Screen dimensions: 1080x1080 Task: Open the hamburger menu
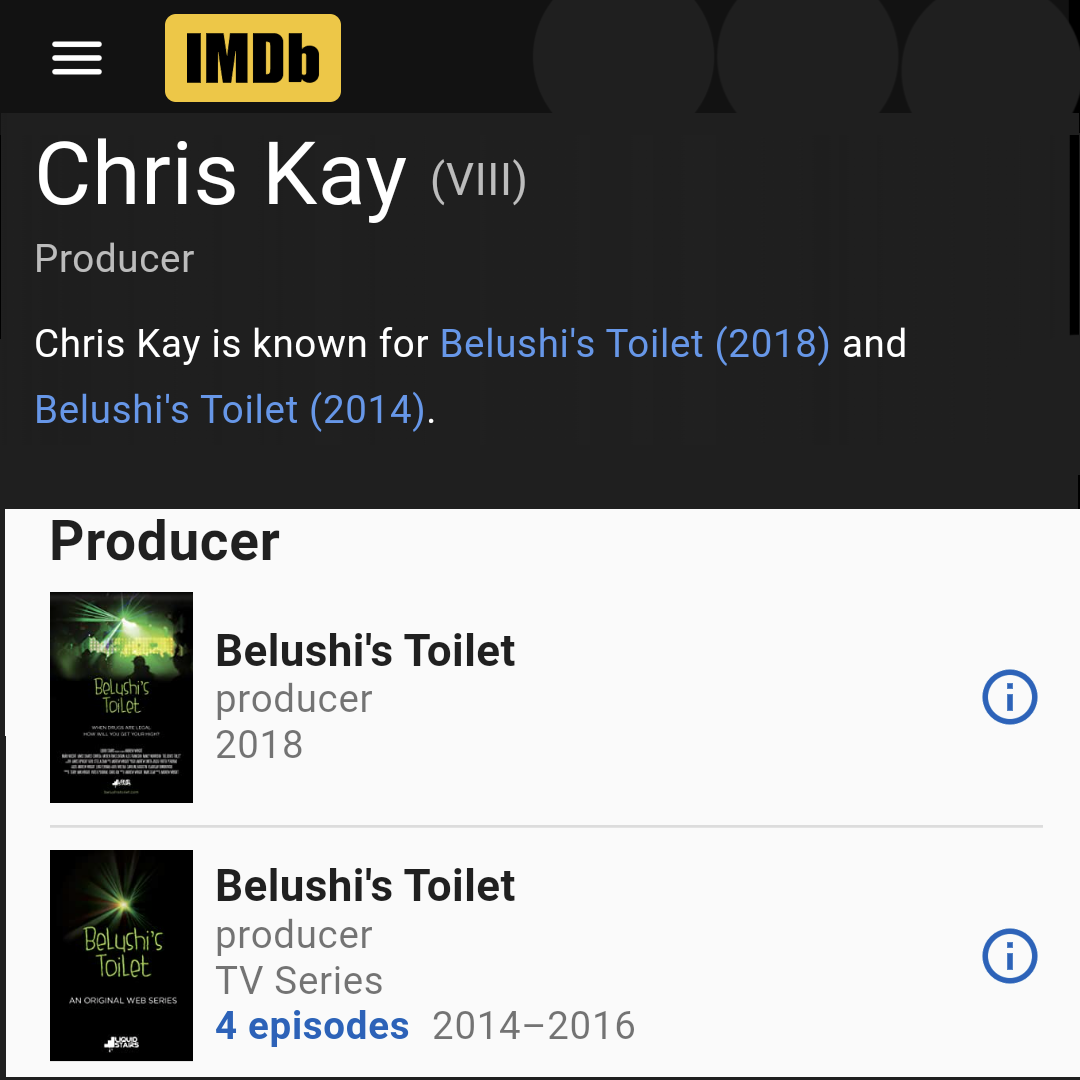(76, 58)
